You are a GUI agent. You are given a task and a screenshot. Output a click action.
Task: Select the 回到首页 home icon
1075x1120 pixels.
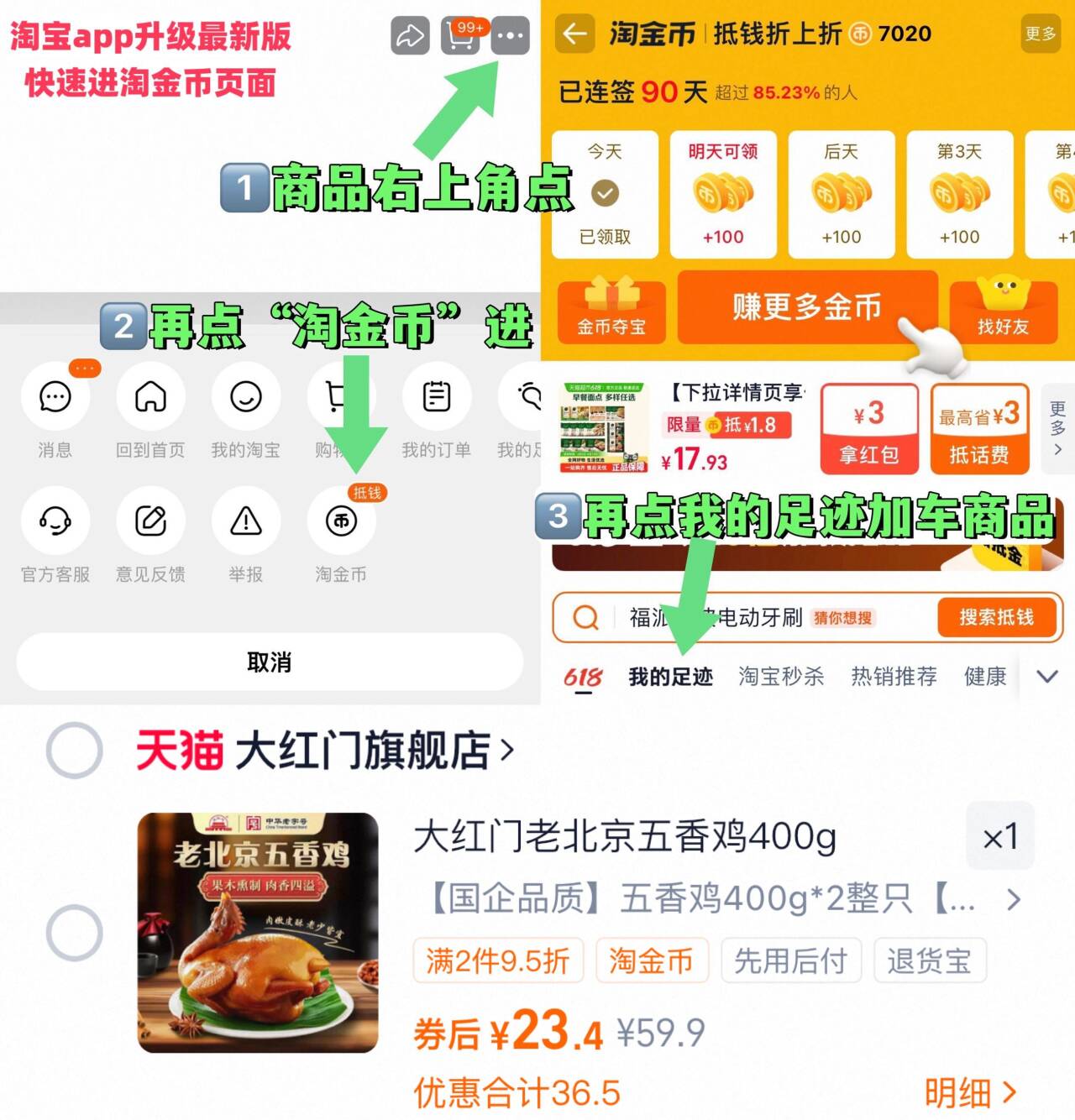point(149,397)
